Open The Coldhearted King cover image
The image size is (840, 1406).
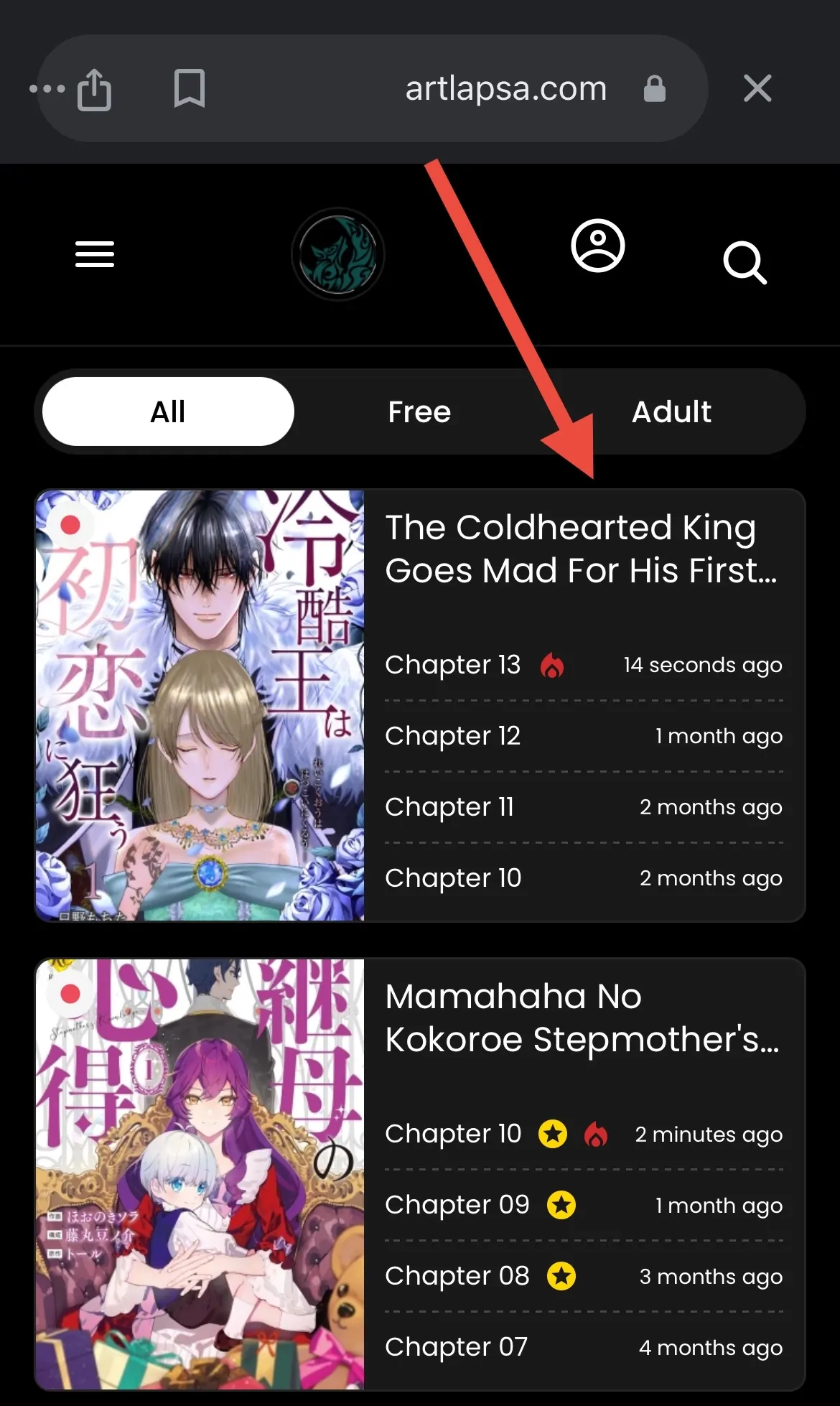point(200,705)
